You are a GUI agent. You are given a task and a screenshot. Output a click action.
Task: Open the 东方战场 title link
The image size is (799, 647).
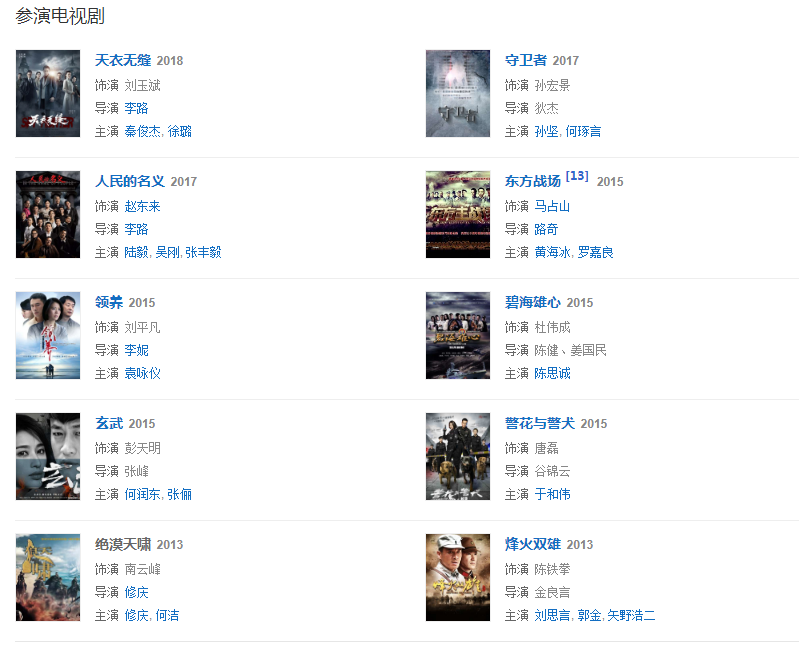[532, 182]
